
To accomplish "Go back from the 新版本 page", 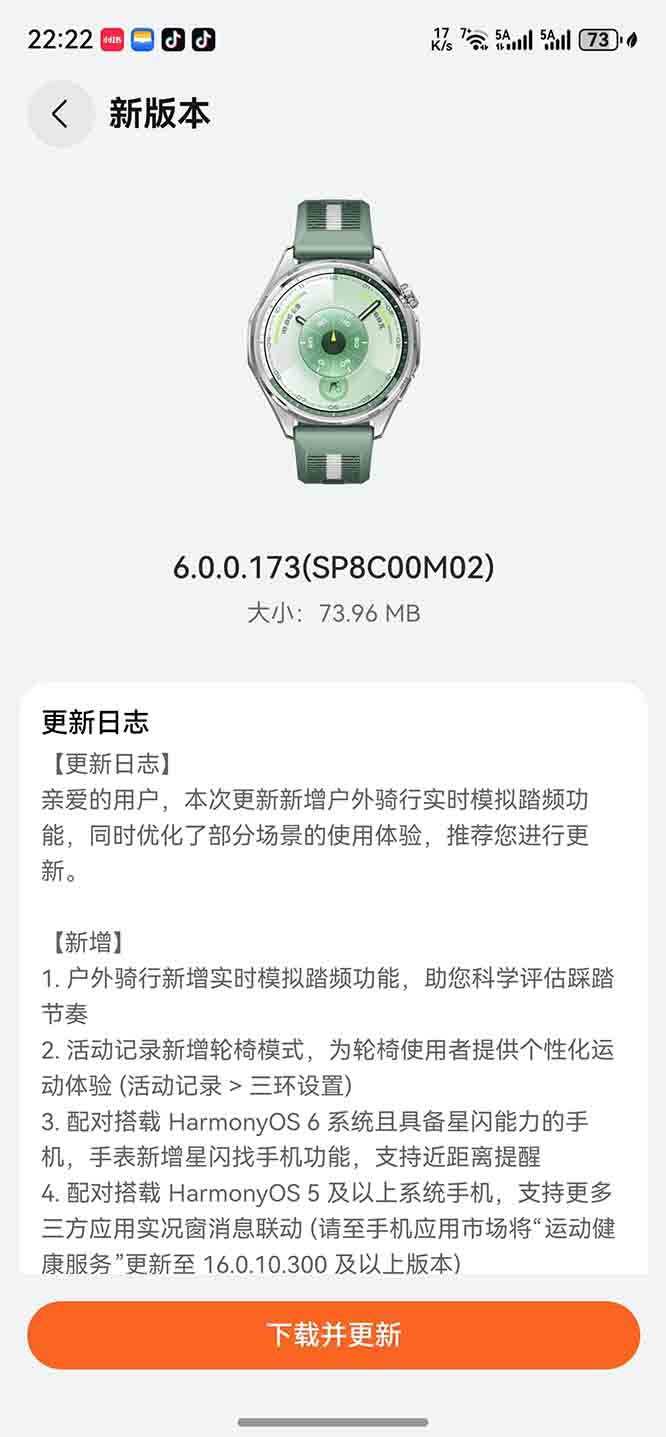I will tap(60, 114).
